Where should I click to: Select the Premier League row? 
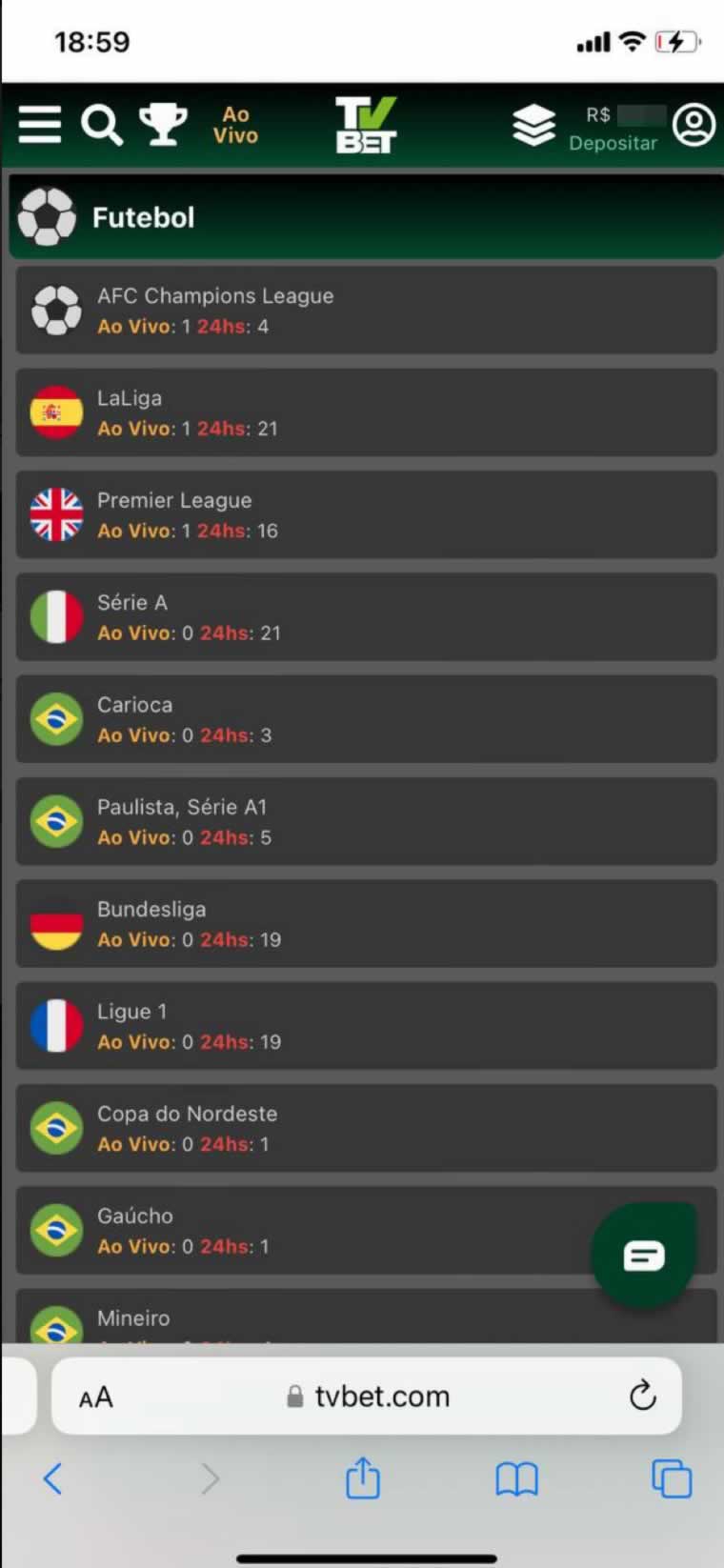point(366,514)
